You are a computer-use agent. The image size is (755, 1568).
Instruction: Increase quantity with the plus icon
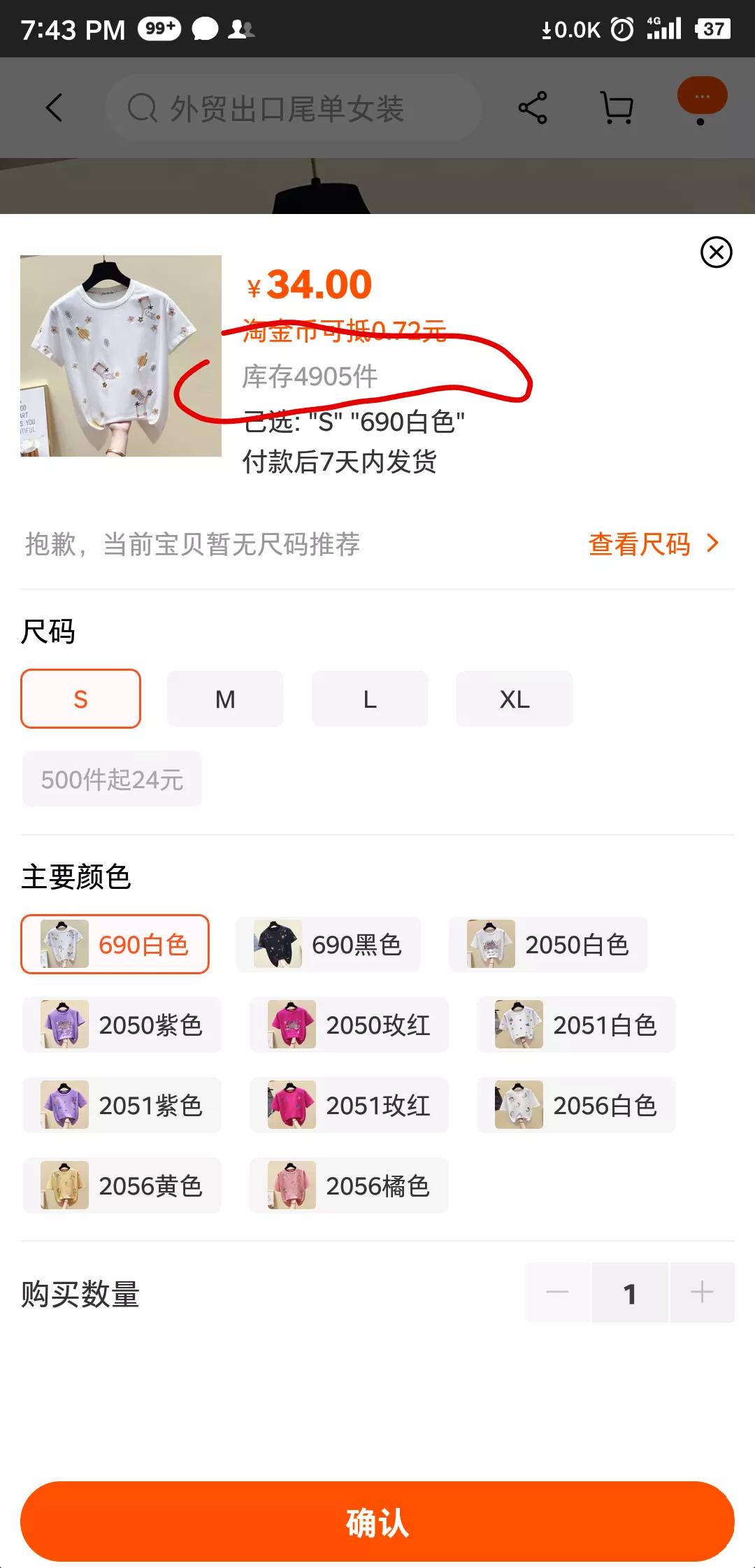pos(703,1292)
